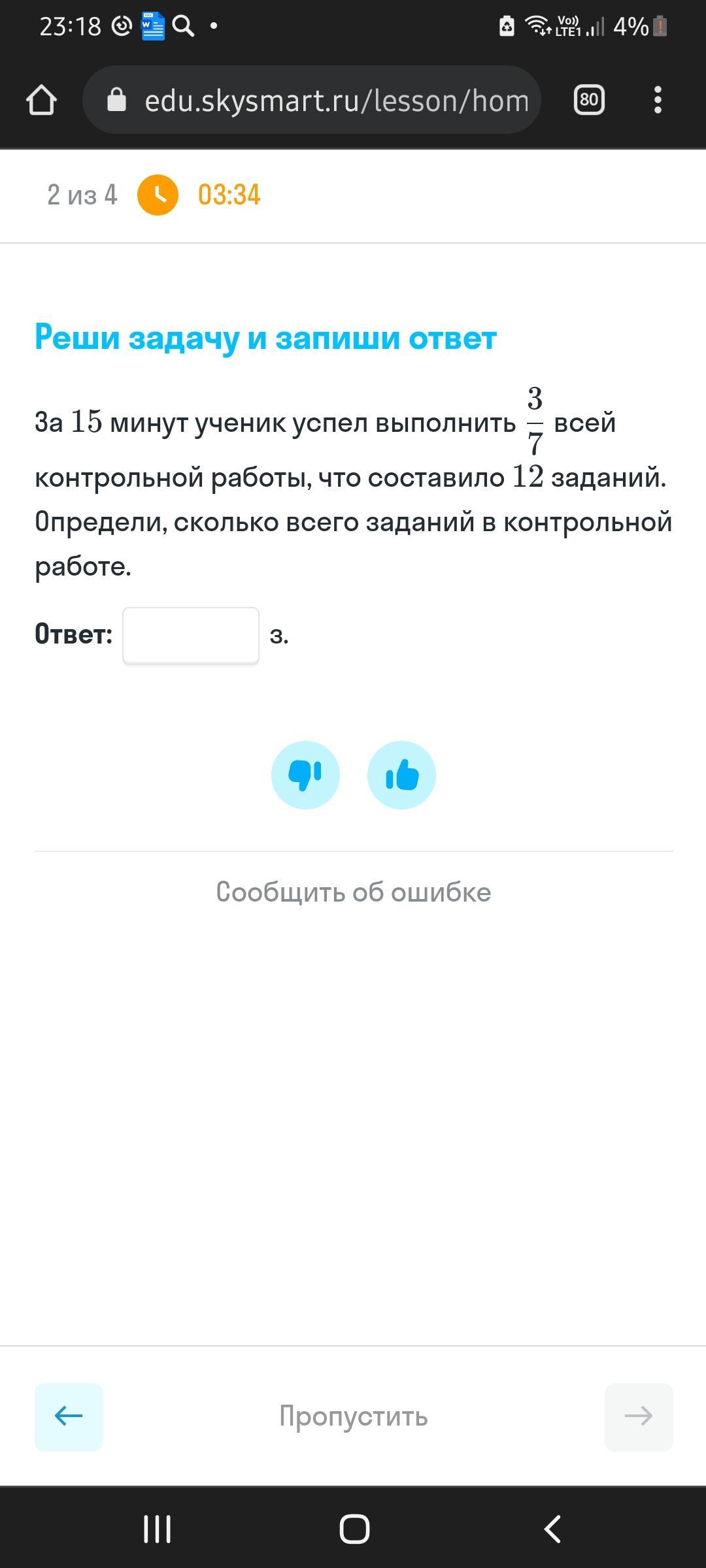Go to the next question arrow
Screen dimensions: 706x1568
point(638,1416)
